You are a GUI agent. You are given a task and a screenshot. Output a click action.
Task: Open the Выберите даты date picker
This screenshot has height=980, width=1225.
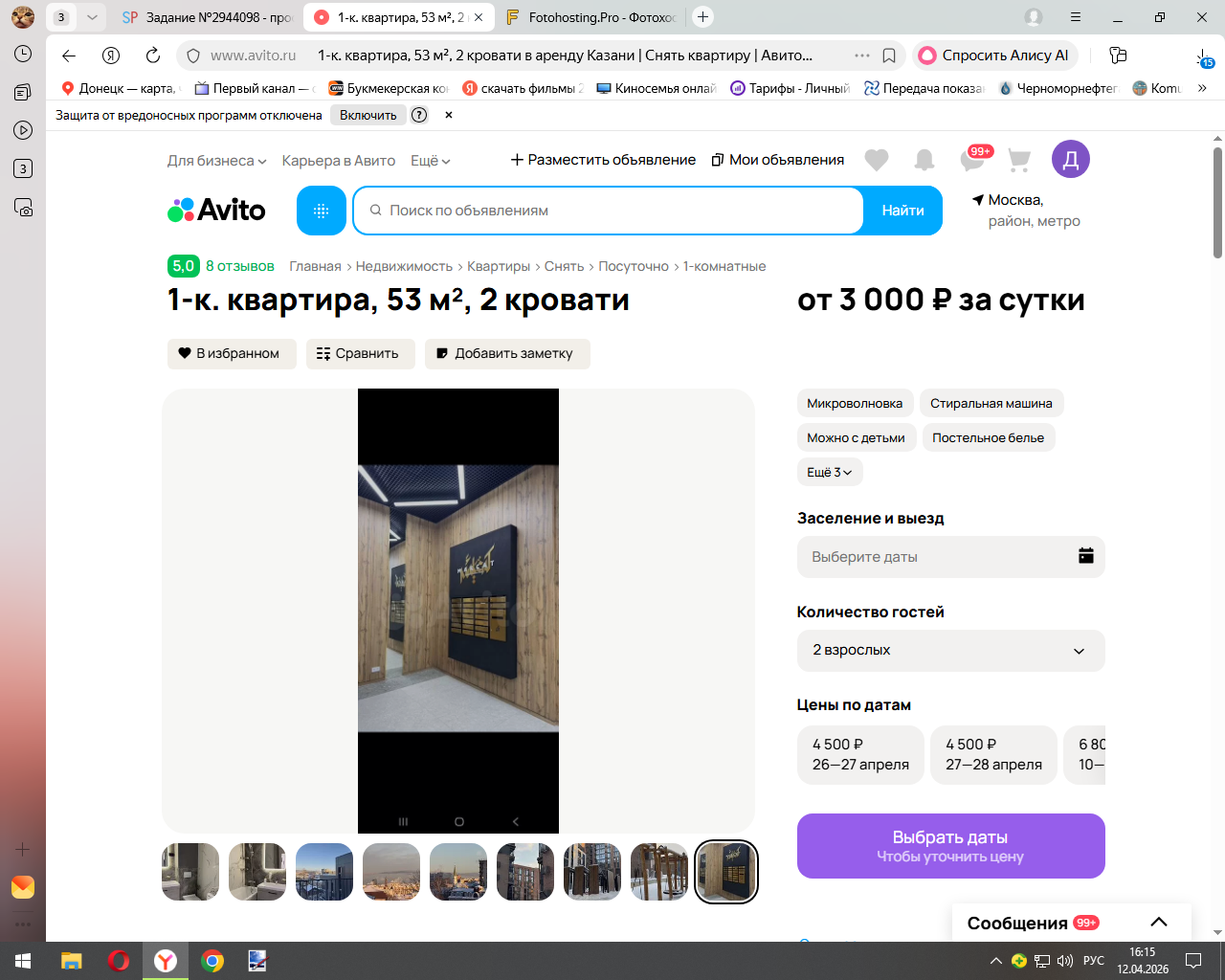(x=950, y=556)
